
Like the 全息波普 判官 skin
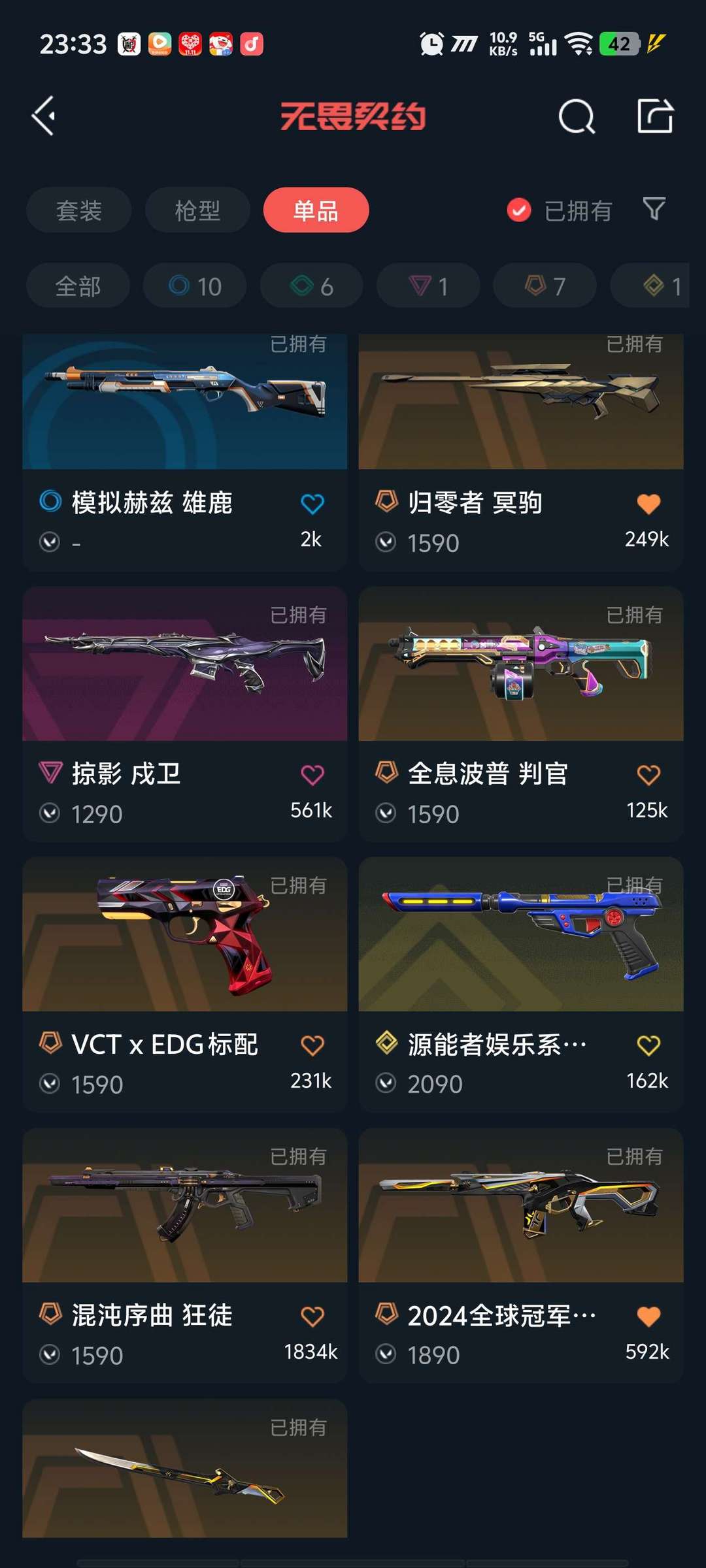pyautogui.click(x=648, y=775)
